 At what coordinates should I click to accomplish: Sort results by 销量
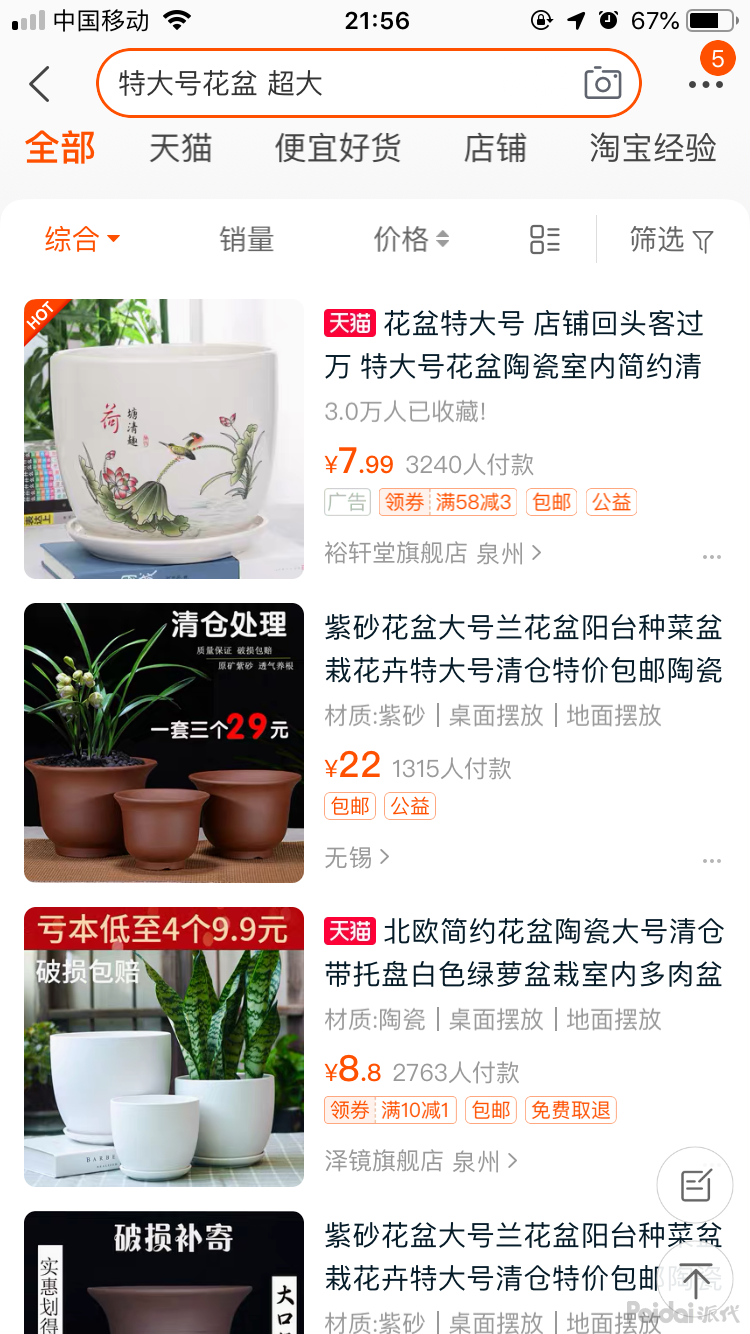point(246,239)
